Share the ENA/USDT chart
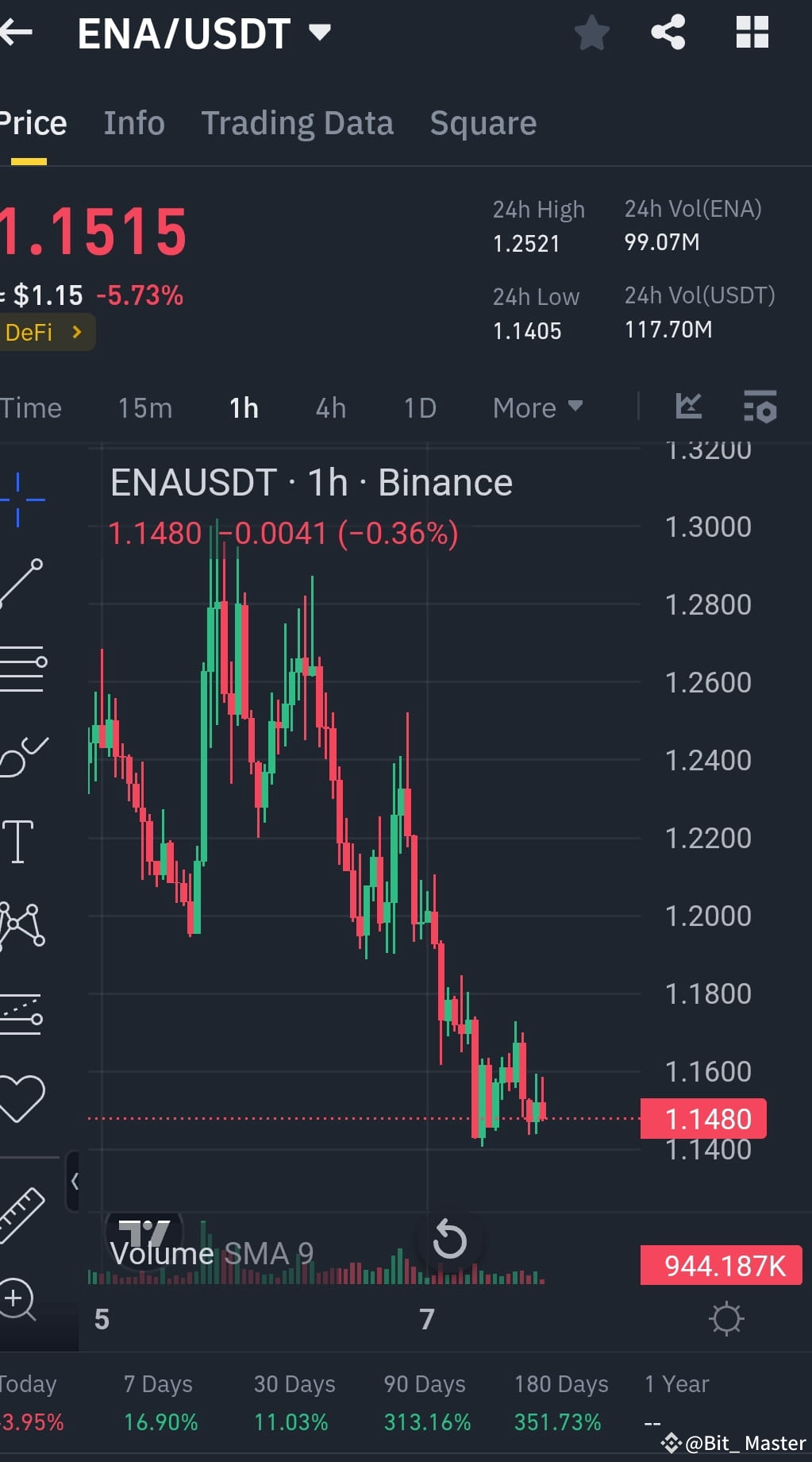The width and height of the screenshot is (812, 1462). [x=668, y=32]
